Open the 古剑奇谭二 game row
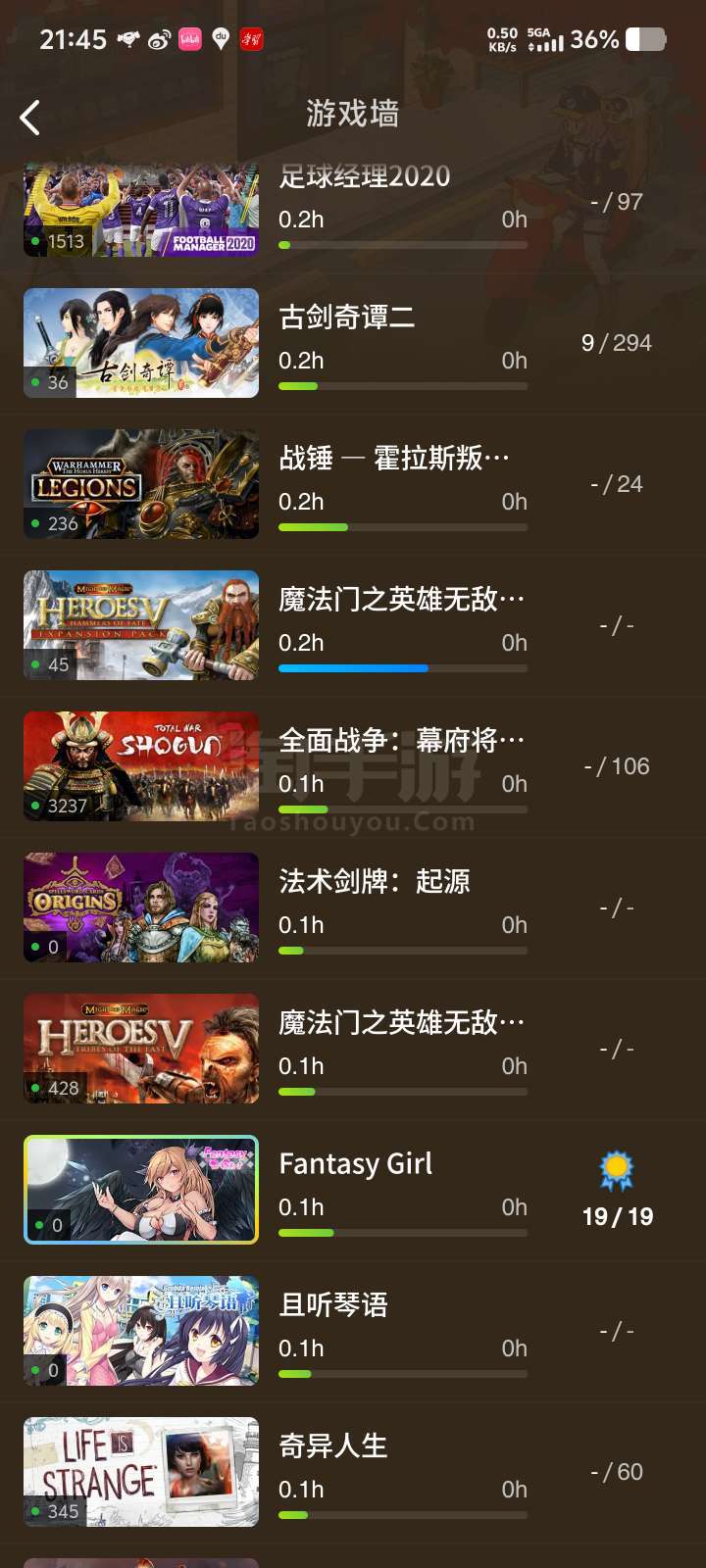Screen dimensions: 706x1568 353,343
